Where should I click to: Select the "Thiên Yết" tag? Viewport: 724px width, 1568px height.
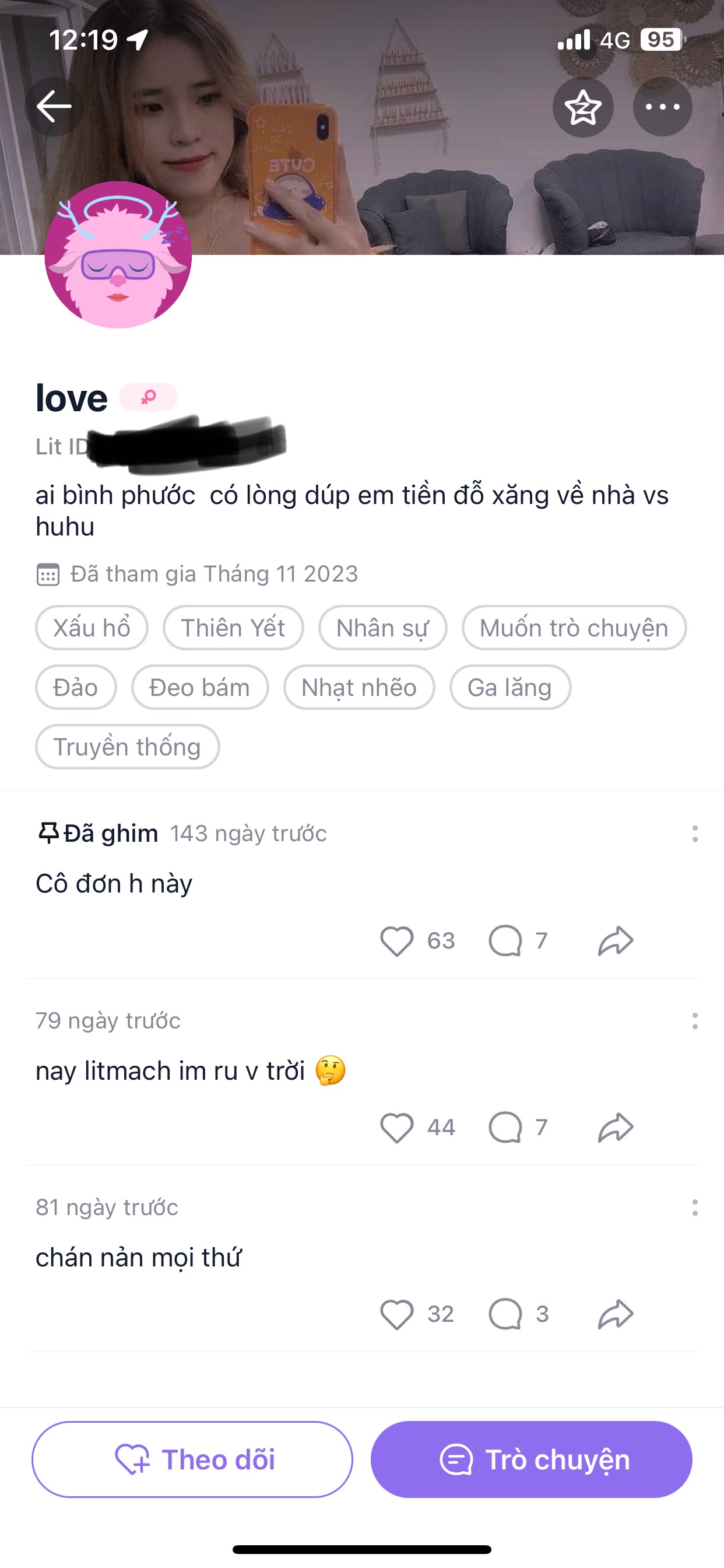[233, 628]
